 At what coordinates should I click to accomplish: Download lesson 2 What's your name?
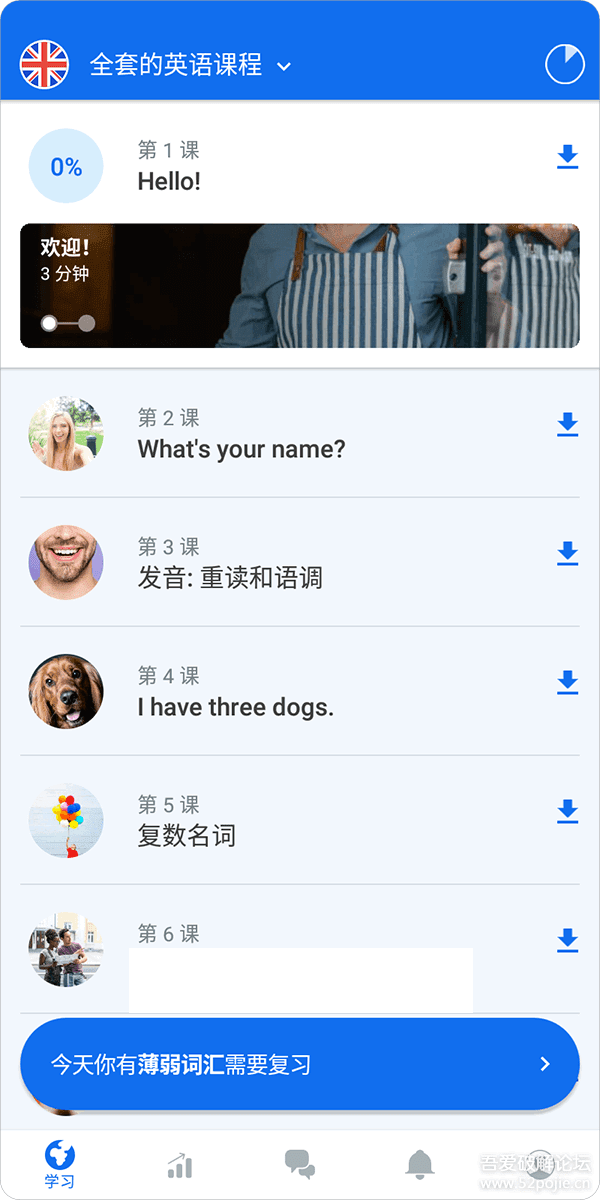click(567, 425)
